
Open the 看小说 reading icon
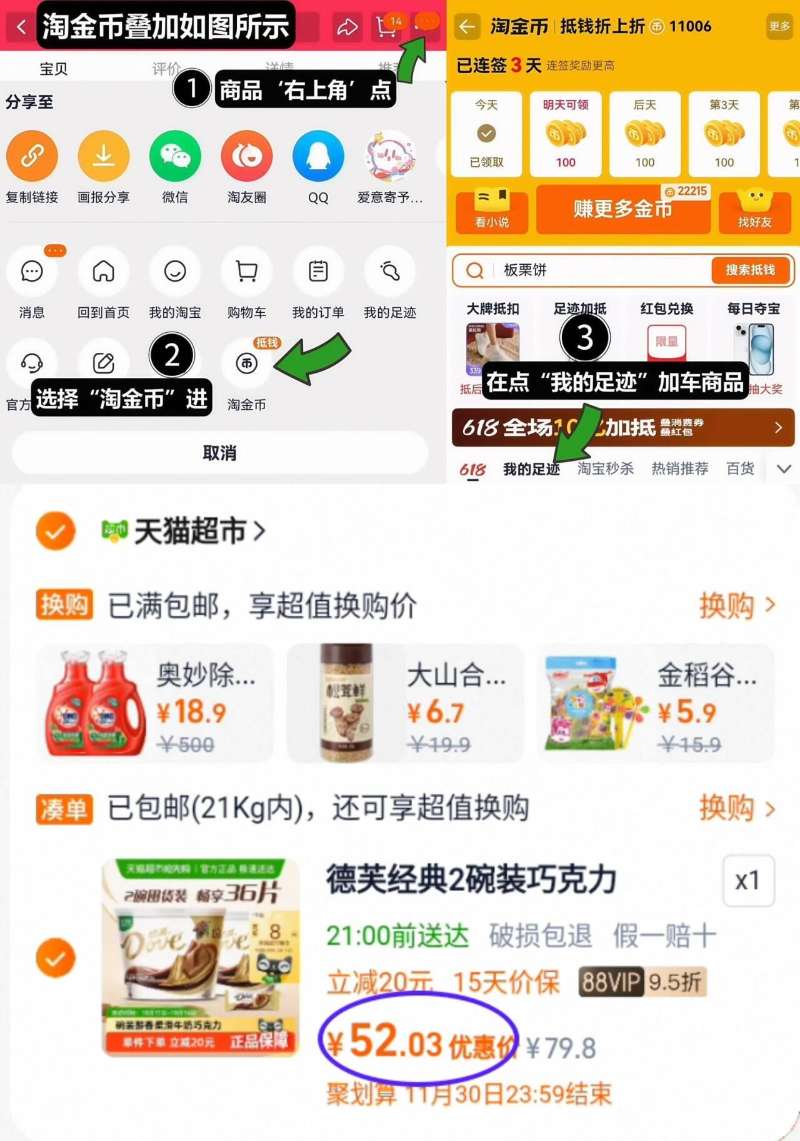[x=490, y=210]
